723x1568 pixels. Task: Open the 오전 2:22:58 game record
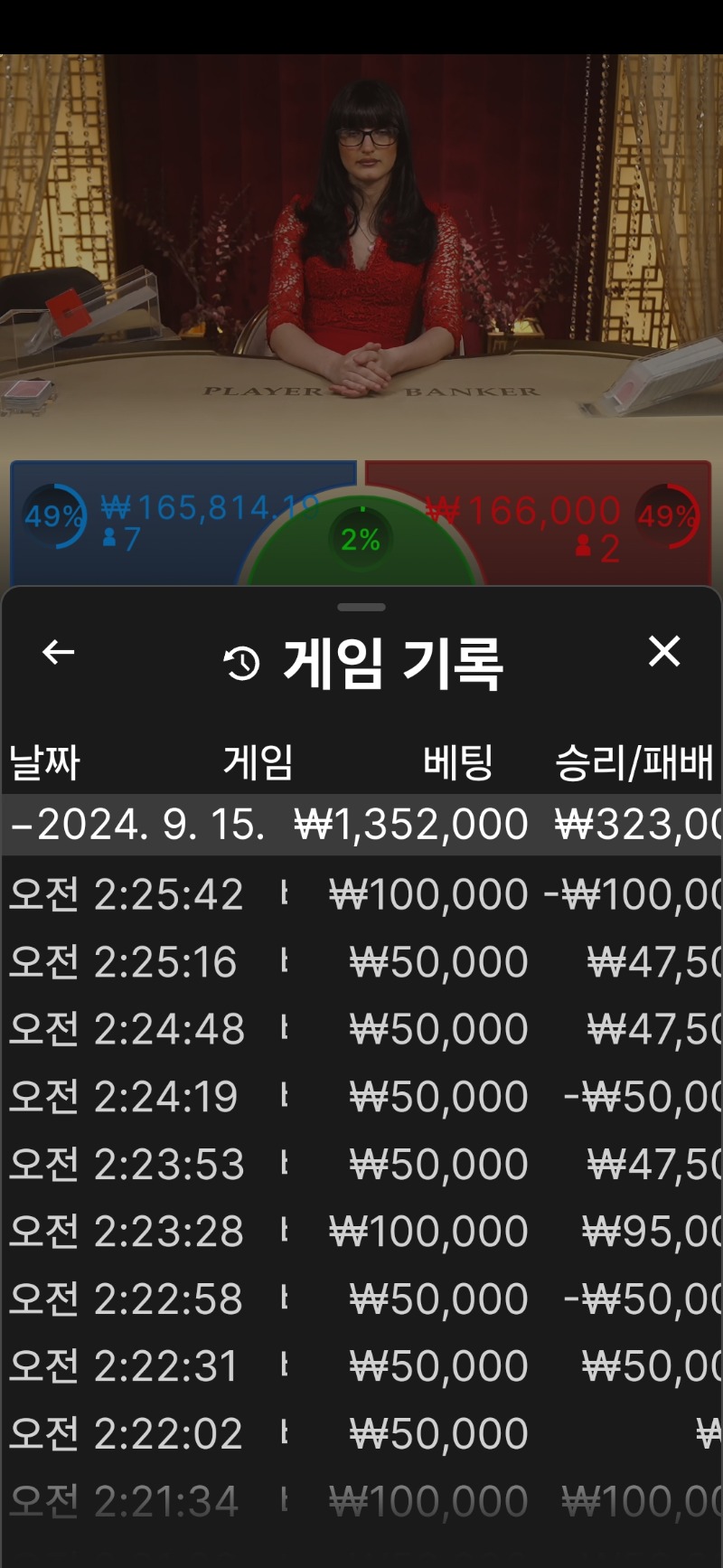tap(361, 1299)
